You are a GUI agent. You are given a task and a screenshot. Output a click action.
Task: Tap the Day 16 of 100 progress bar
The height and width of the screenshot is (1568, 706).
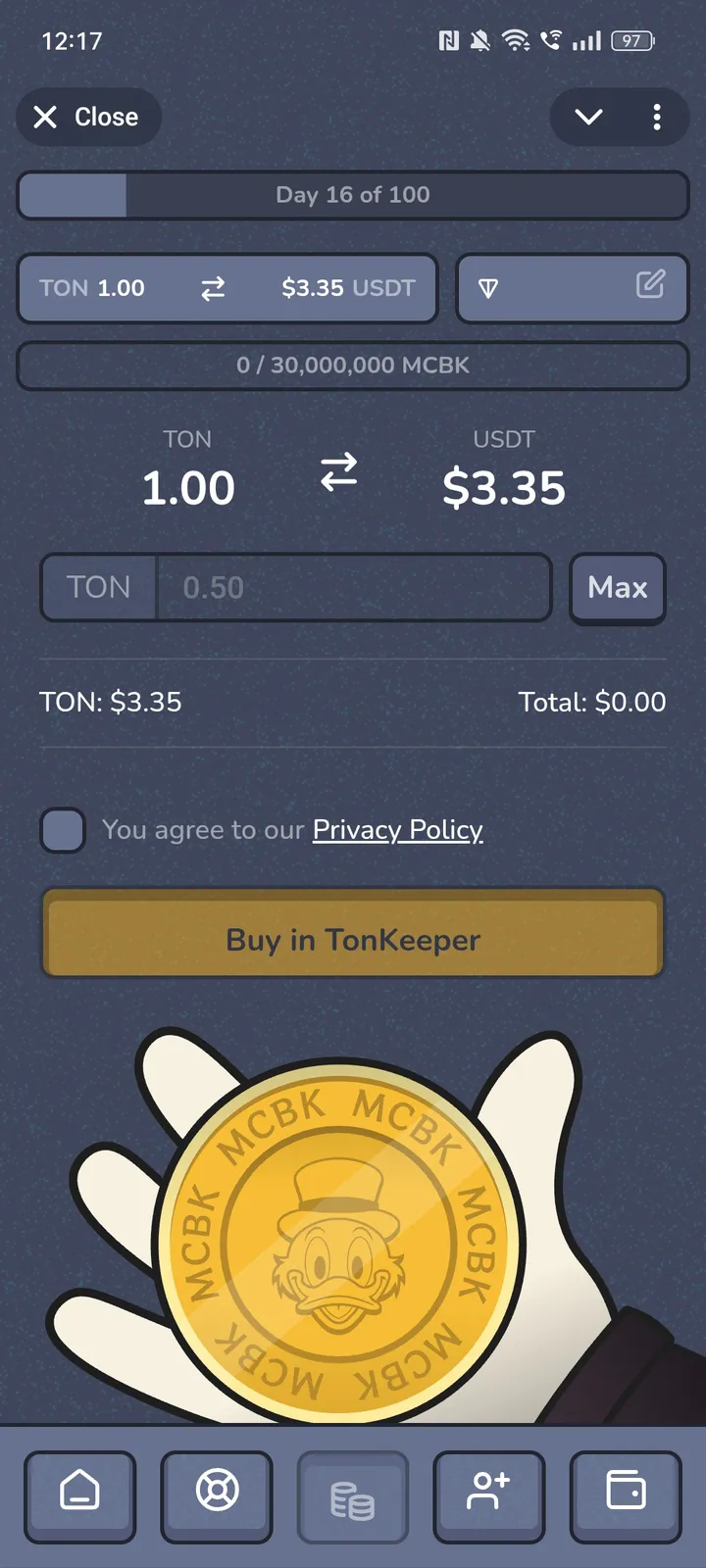tap(352, 195)
